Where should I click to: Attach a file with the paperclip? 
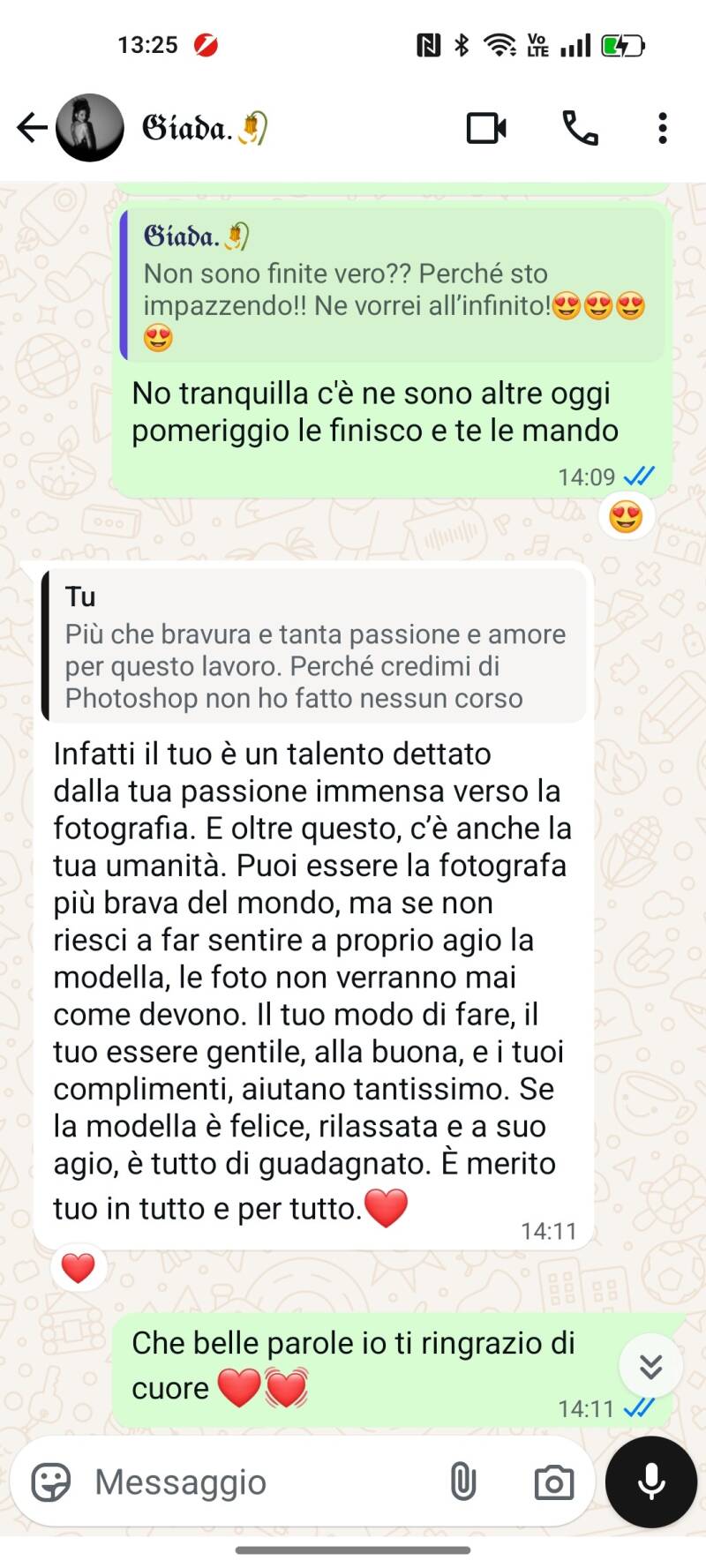tap(463, 1482)
